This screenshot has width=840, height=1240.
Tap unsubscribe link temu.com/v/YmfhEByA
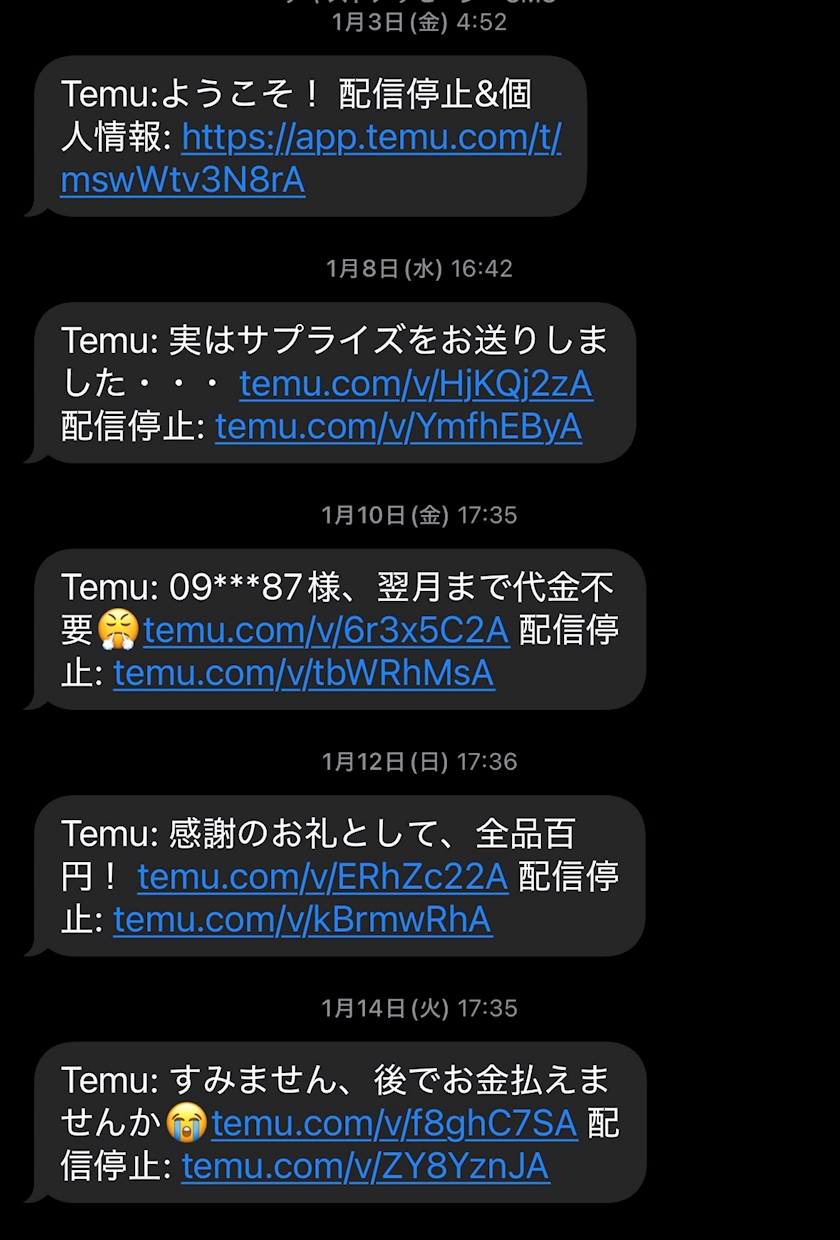(x=398, y=427)
